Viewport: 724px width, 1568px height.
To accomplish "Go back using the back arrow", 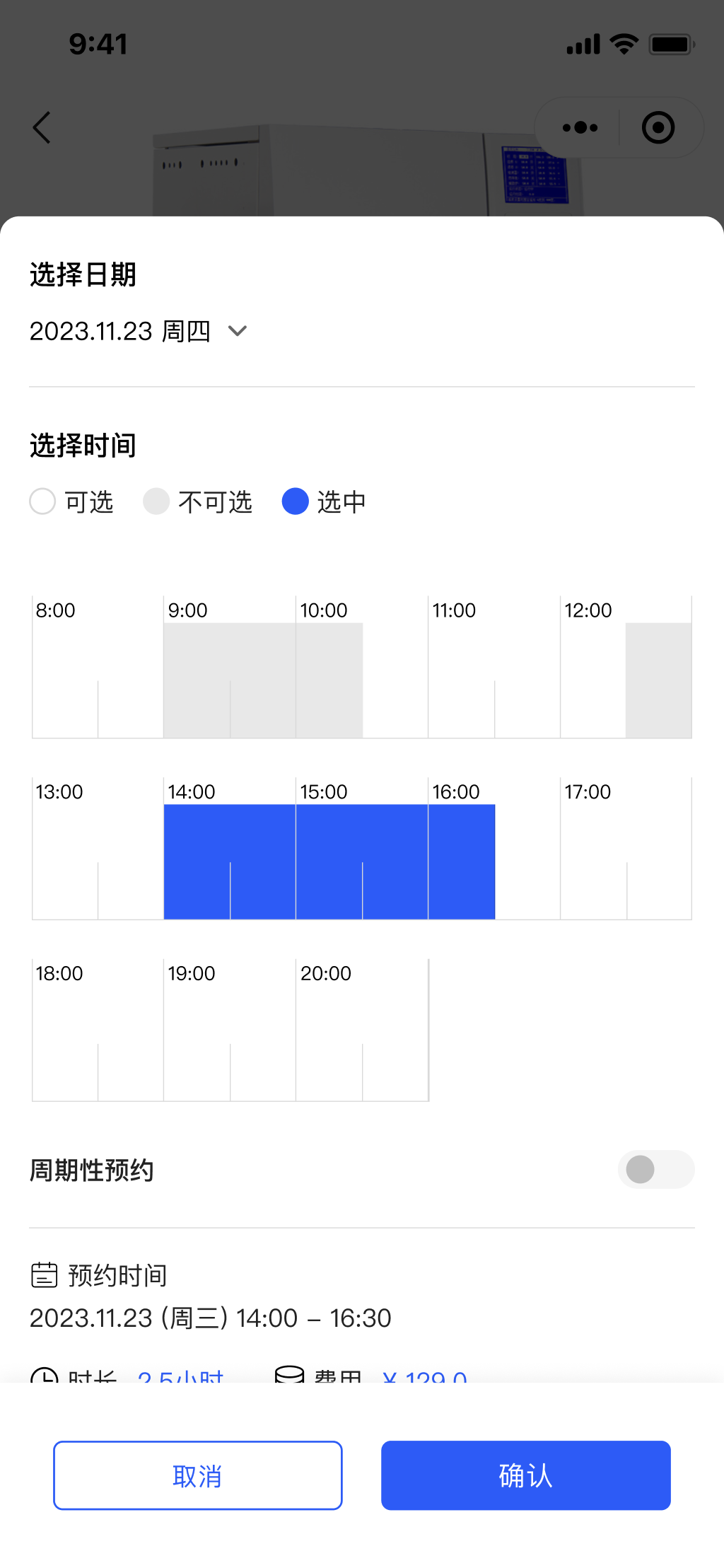I will [42, 128].
